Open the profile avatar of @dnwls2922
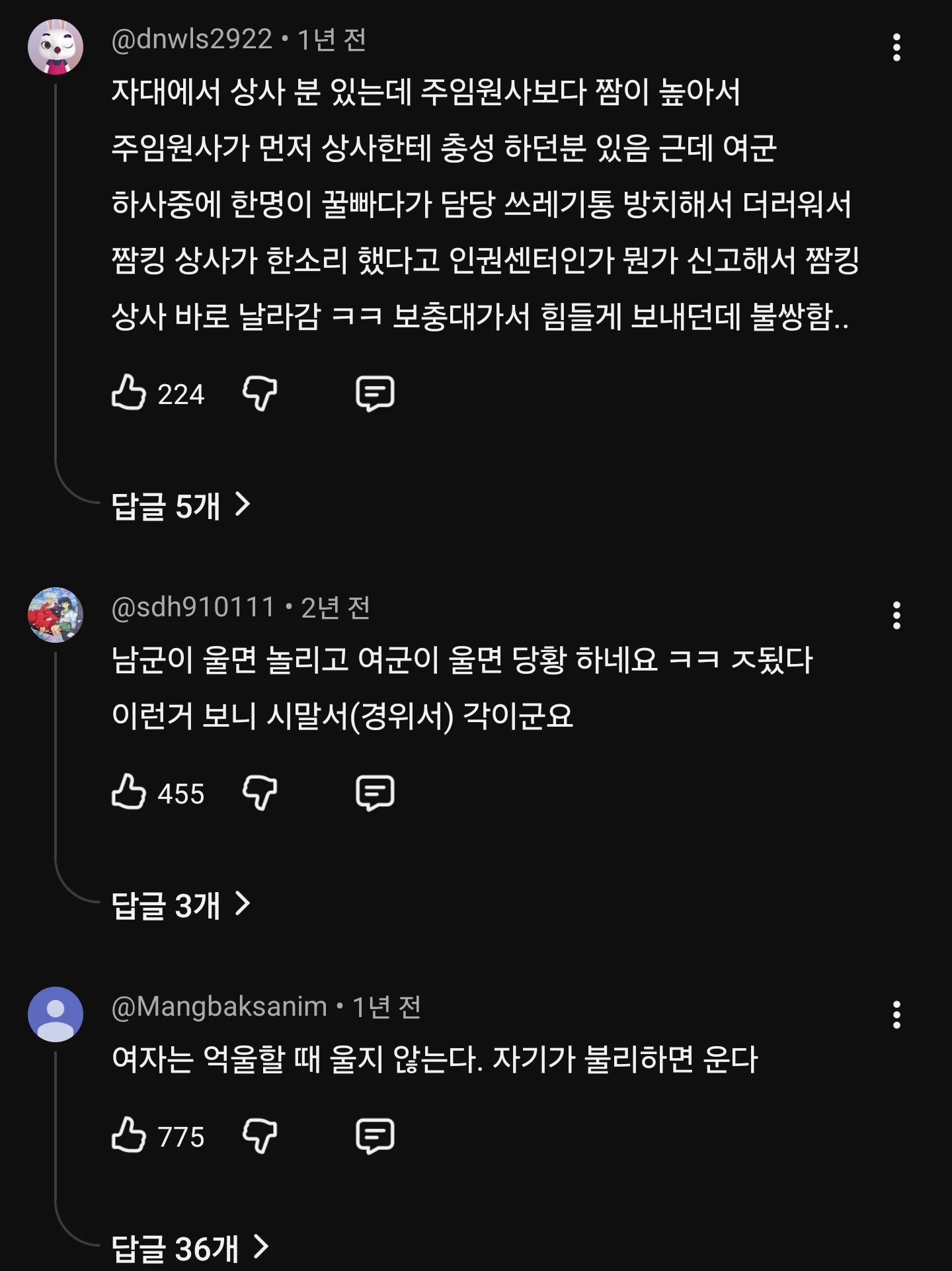 pos(56,47)
